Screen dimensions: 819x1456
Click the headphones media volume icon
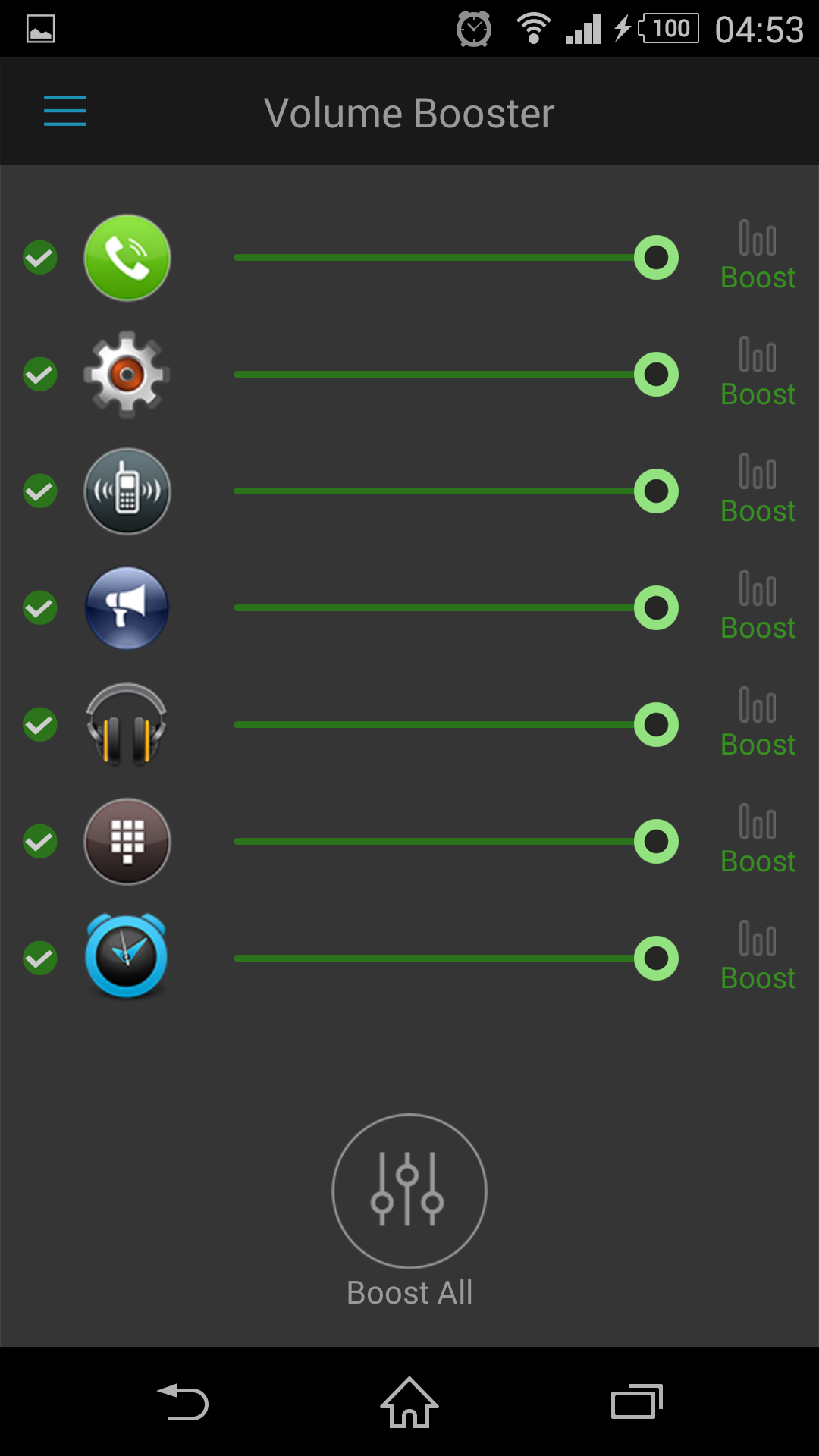pyautogui.click(x=127, y=725)
